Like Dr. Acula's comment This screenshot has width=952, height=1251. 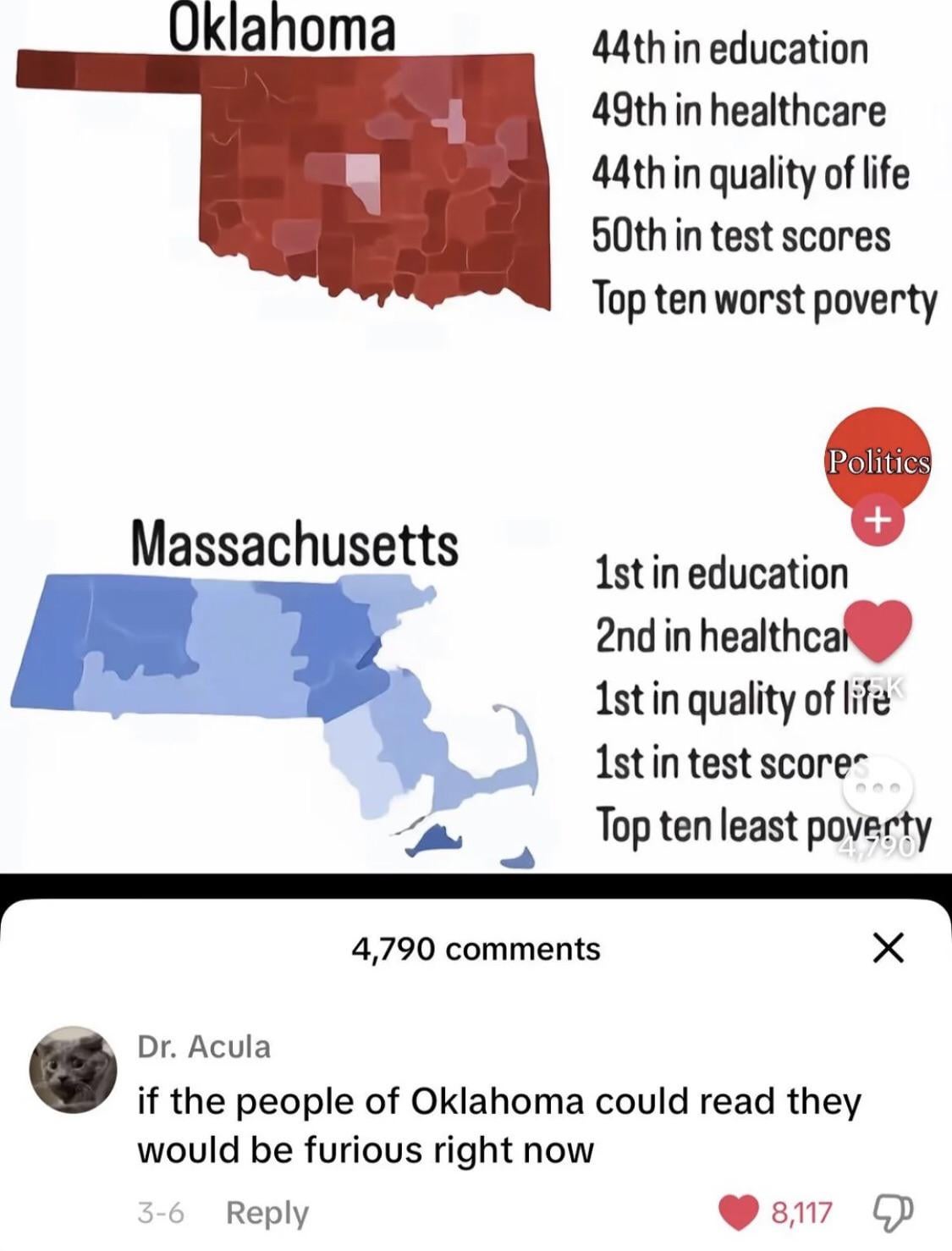coord(738,1212)
